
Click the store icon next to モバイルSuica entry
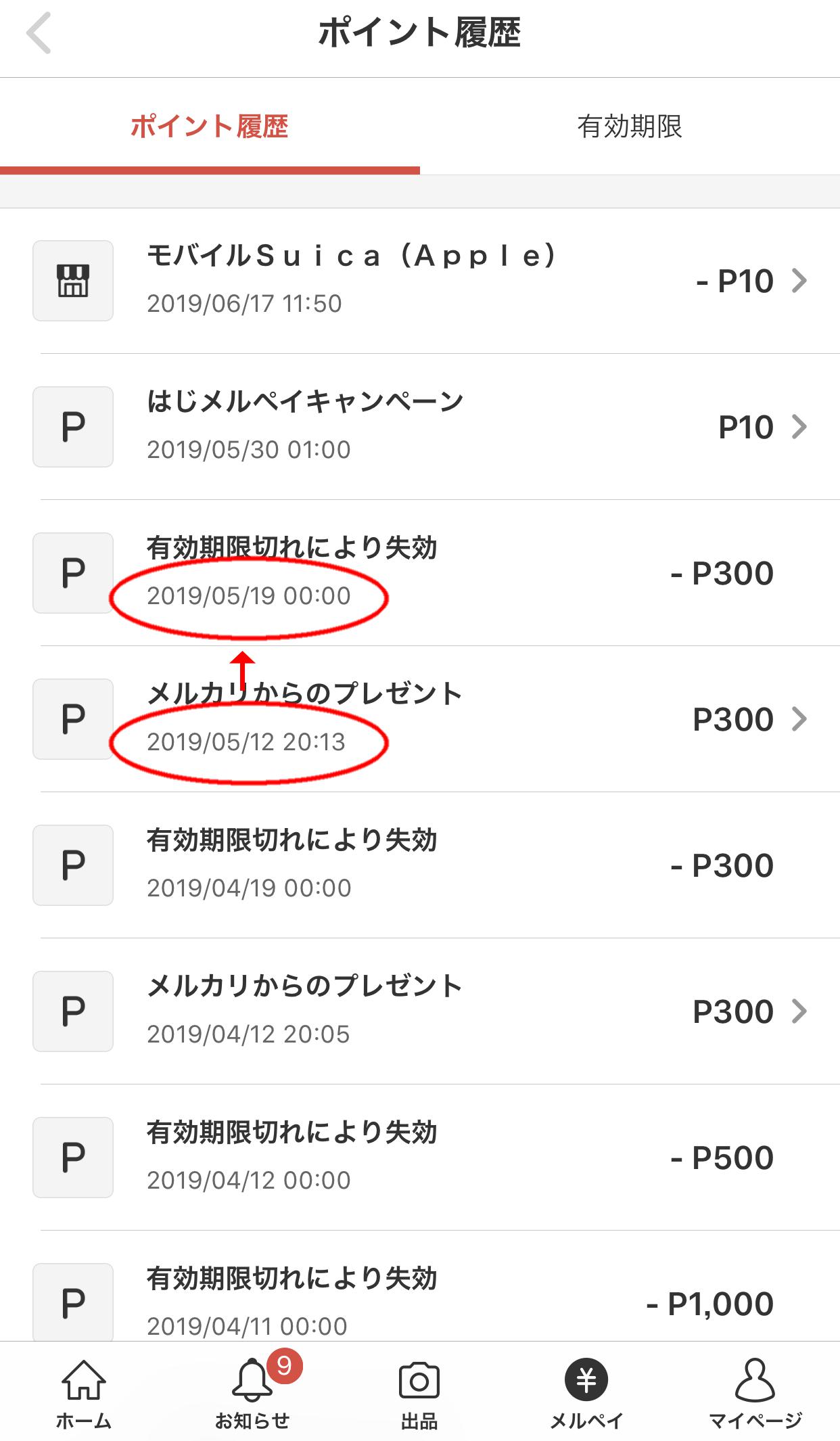(x=72, y=280)
